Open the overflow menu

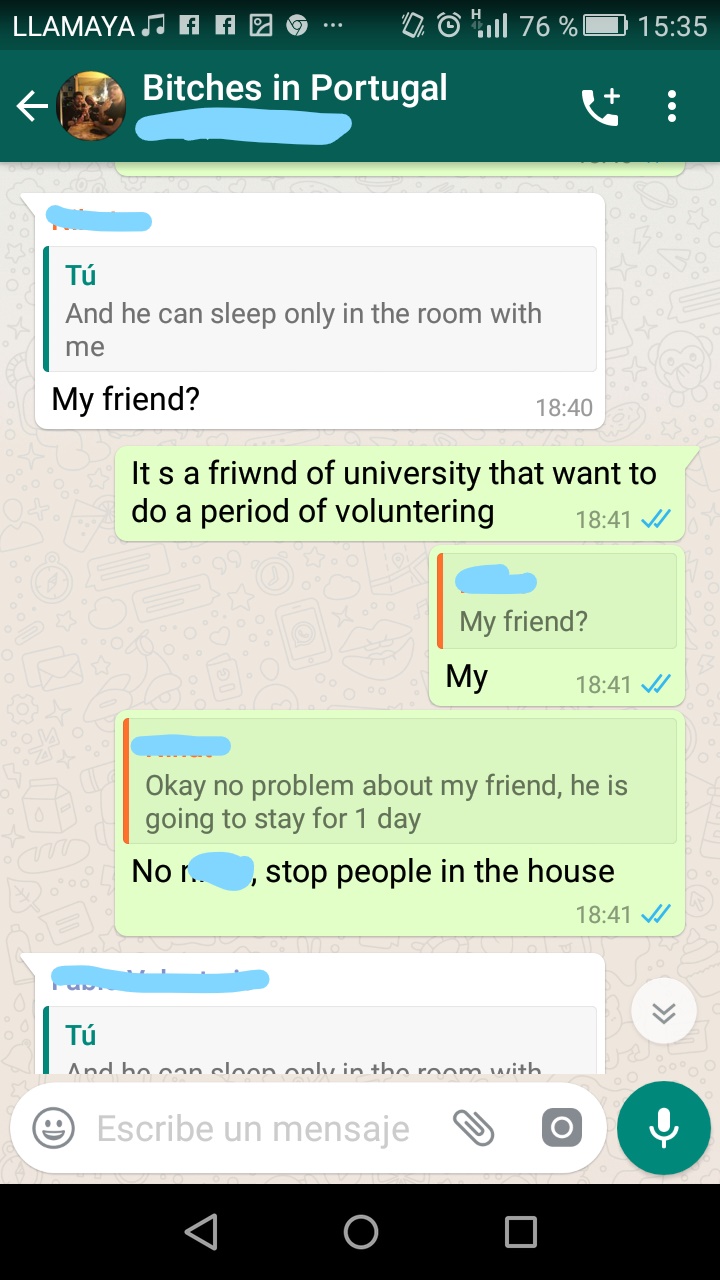[x=672, y=106]
